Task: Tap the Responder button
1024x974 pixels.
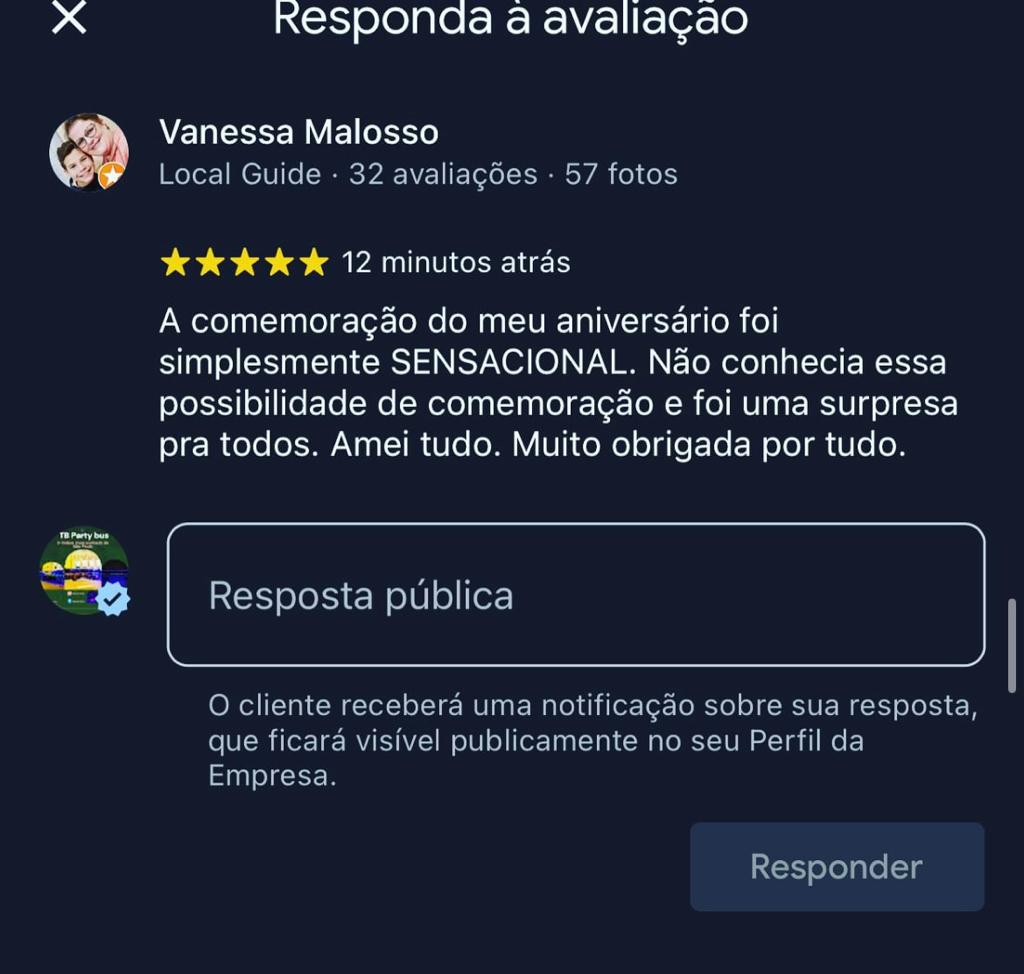Action: pyautogui.click(x=836, y=866)
